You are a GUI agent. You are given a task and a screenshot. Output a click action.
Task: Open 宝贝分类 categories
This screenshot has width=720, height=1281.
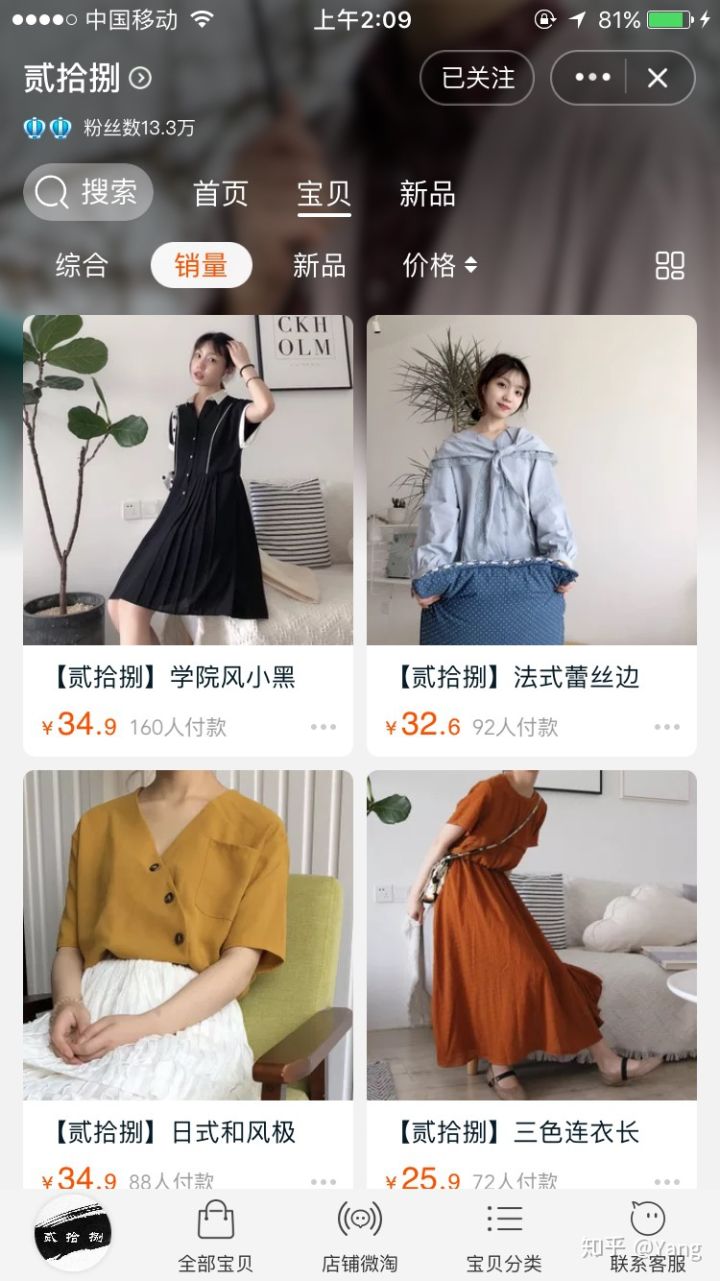coord(504,1236)
